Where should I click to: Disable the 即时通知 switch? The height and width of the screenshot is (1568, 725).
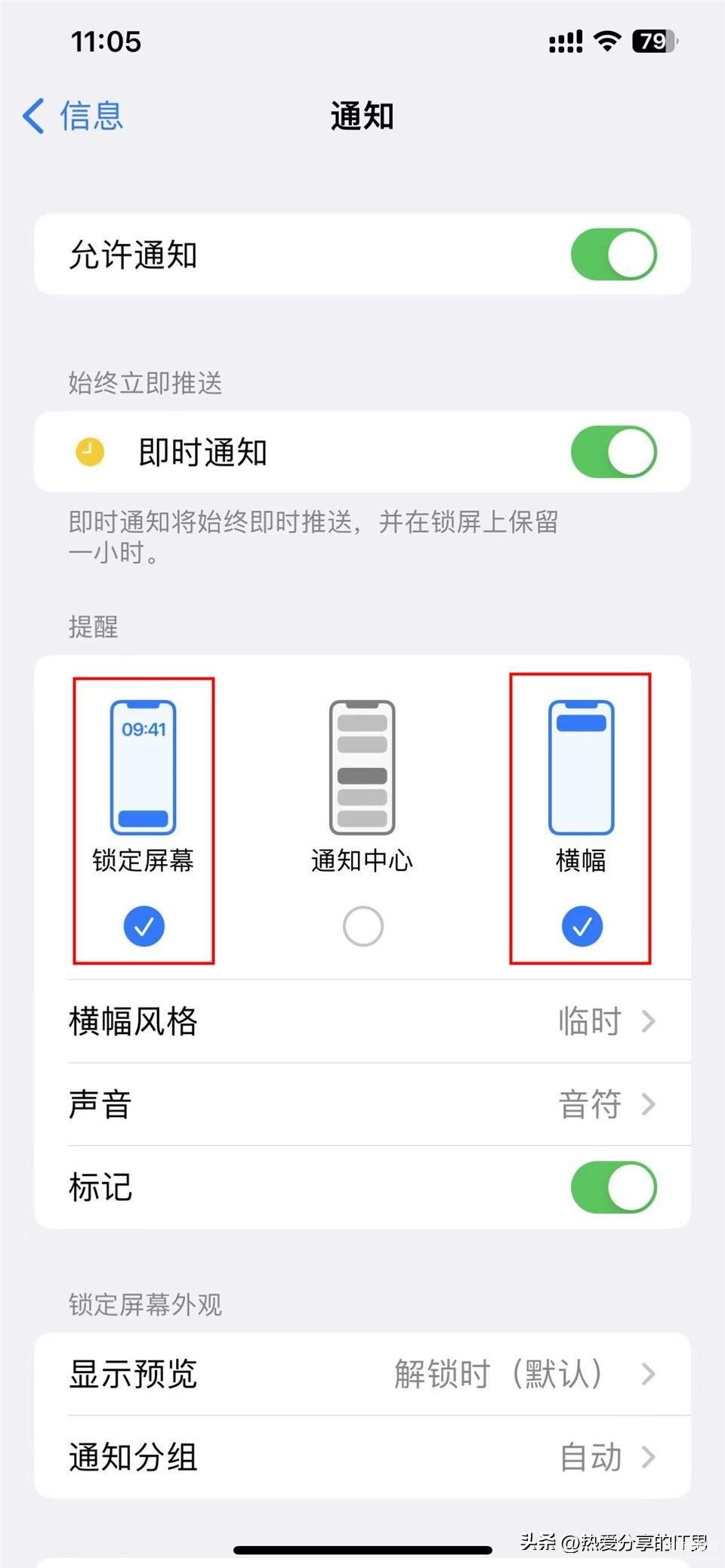(x=613, y=452)
